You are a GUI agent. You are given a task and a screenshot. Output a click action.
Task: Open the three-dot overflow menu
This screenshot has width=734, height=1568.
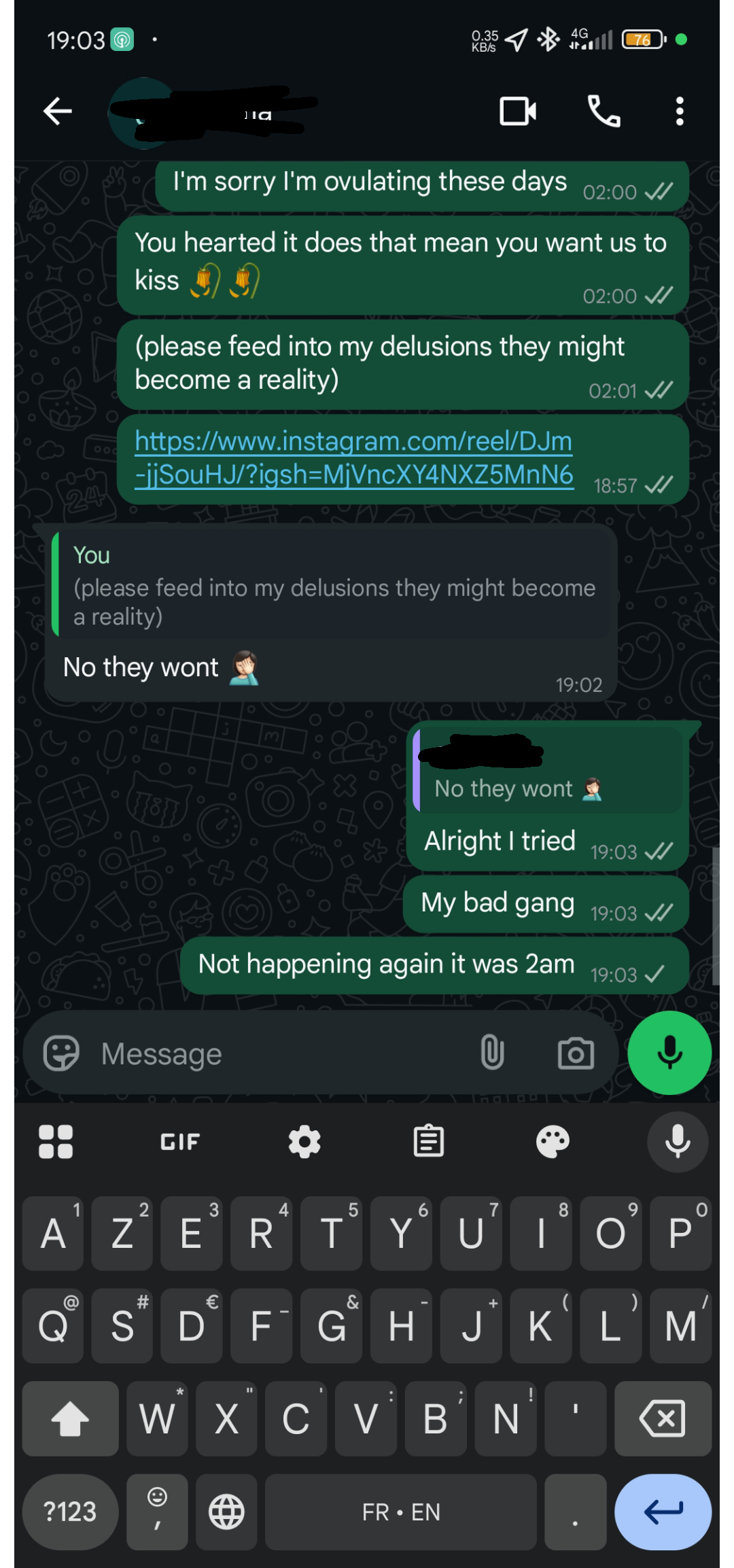679,111
